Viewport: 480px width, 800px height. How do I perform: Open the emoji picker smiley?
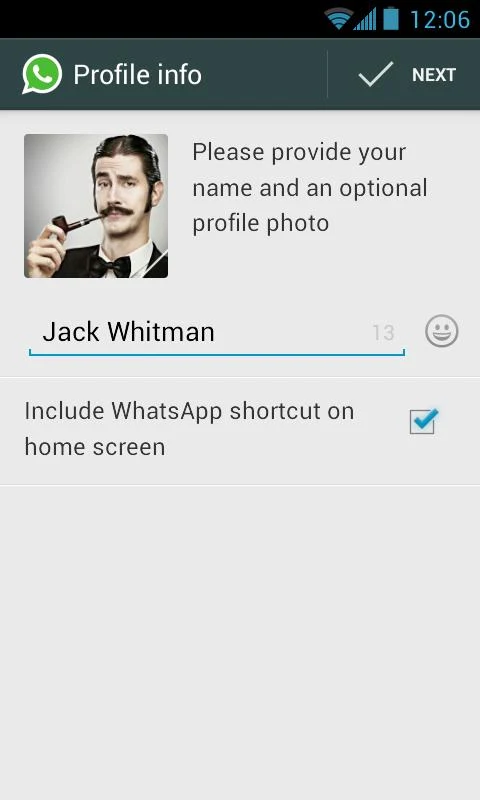click(x=442, y=332)
